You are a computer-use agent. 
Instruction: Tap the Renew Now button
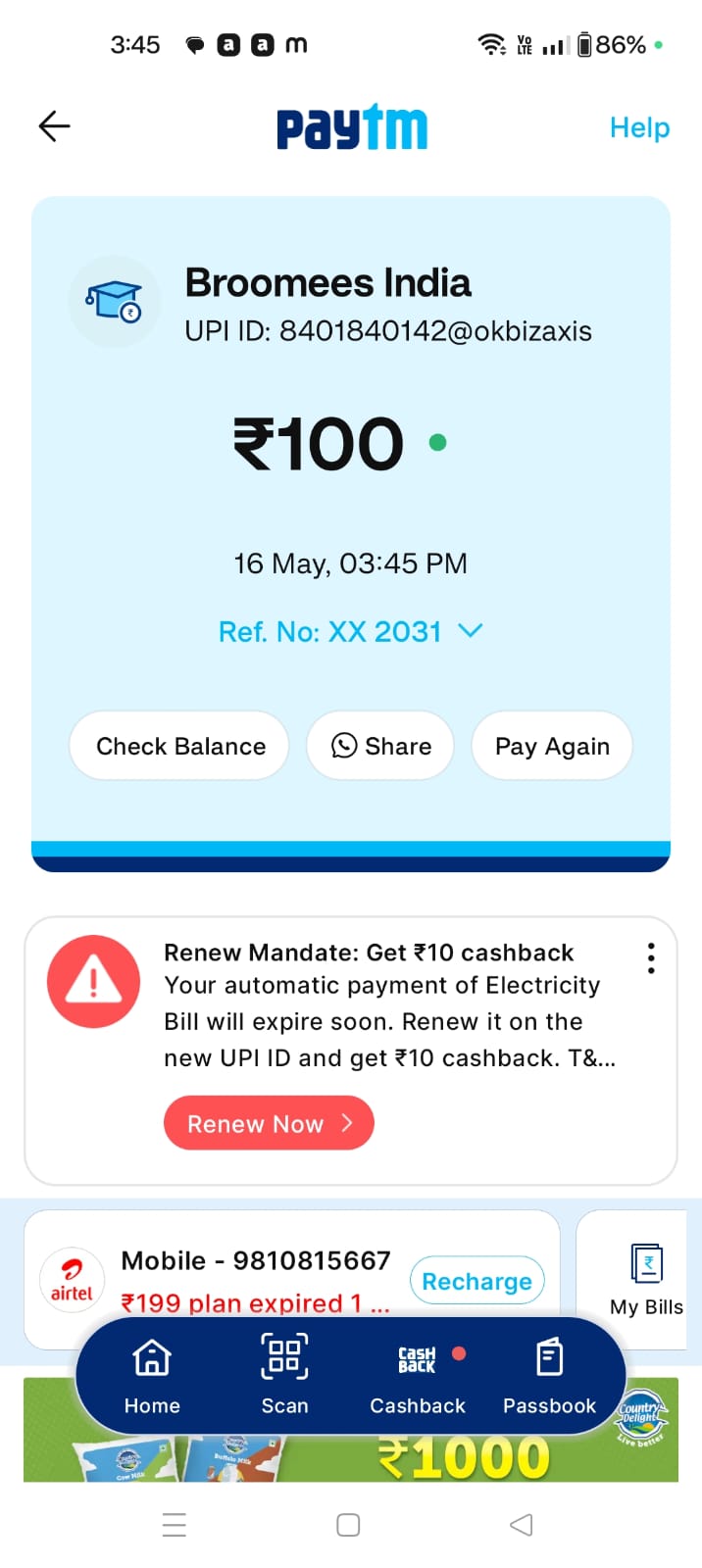pos(269,1123)
